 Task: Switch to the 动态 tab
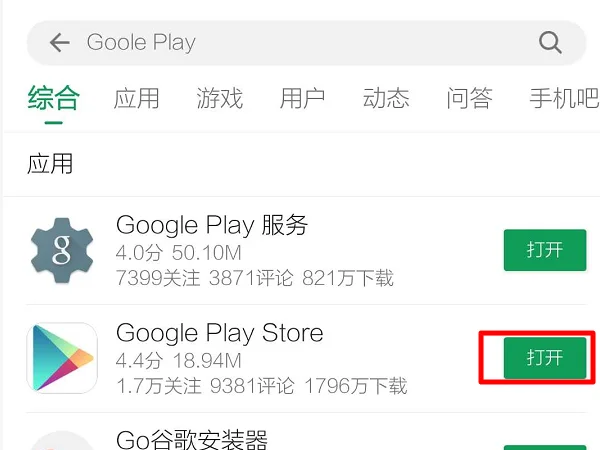(x=386, y=98)
